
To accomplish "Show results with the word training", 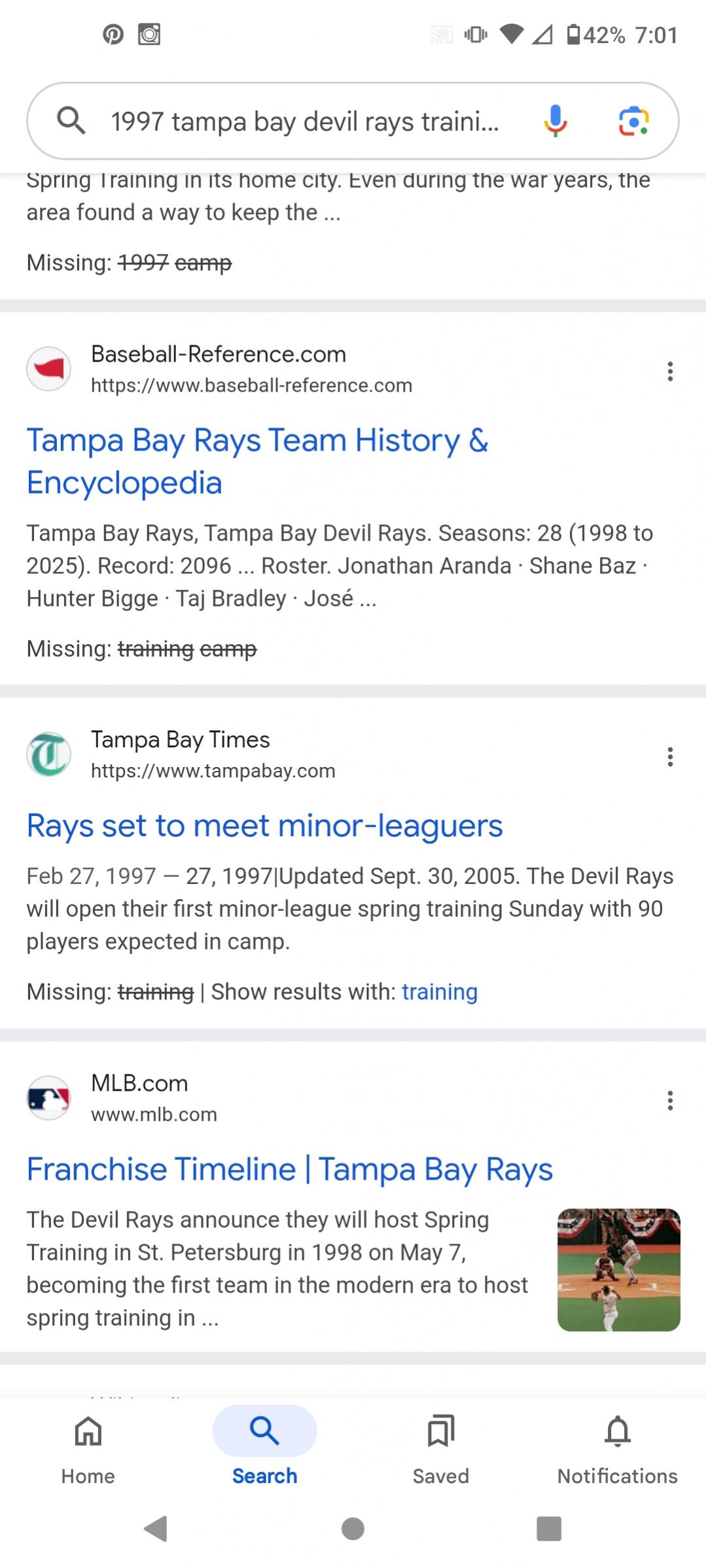I will point(440,992).
